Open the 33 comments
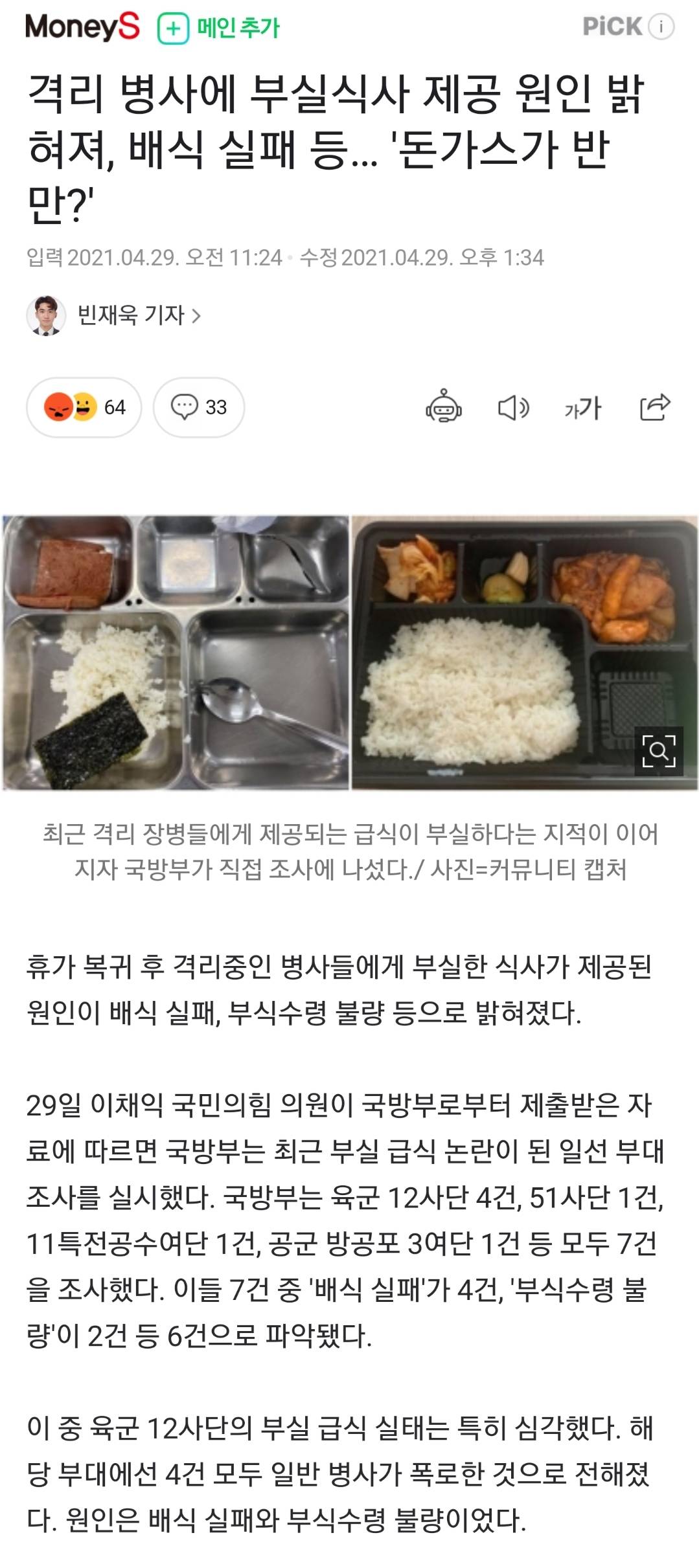This screenshot has height=1568, width=699. pos(198,407)
